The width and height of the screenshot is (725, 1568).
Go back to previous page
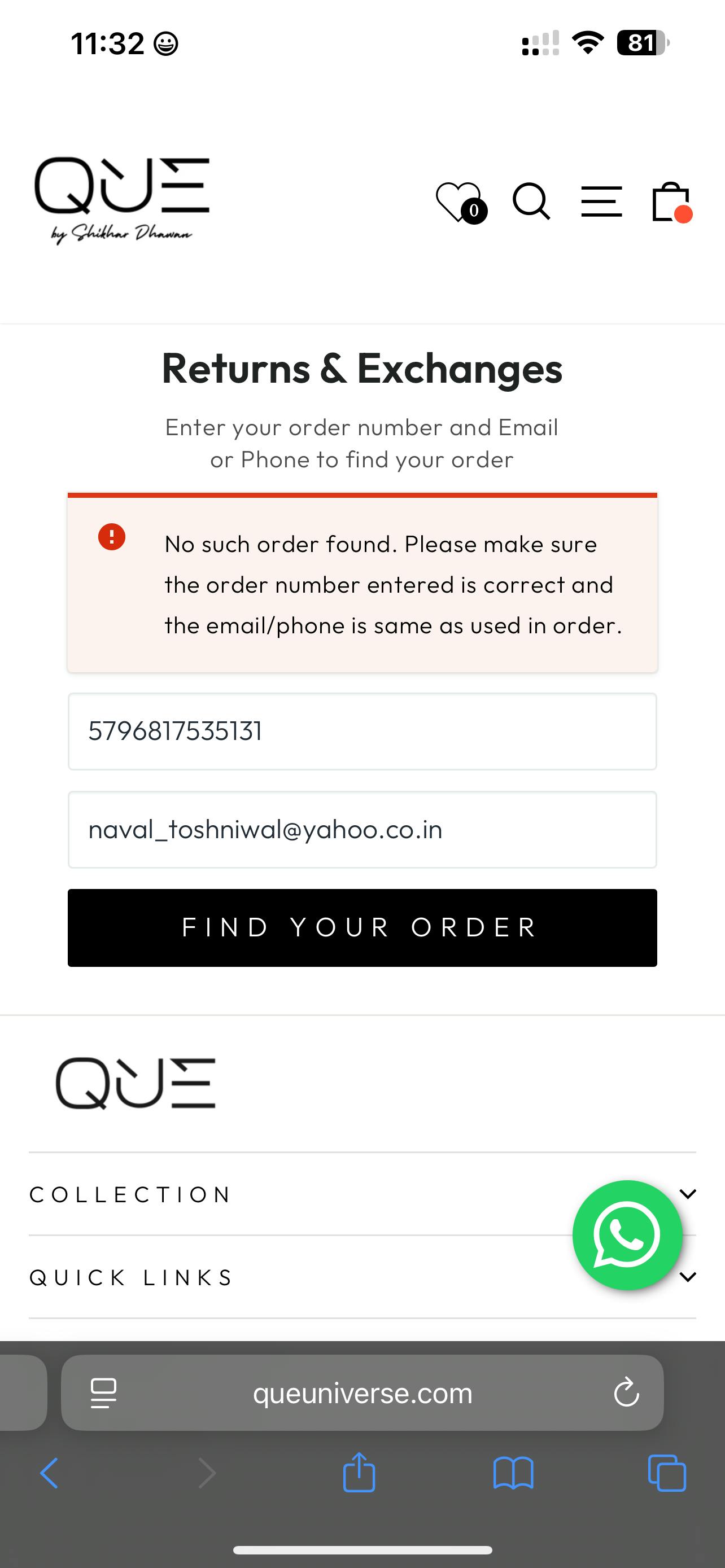(49, 1474)
